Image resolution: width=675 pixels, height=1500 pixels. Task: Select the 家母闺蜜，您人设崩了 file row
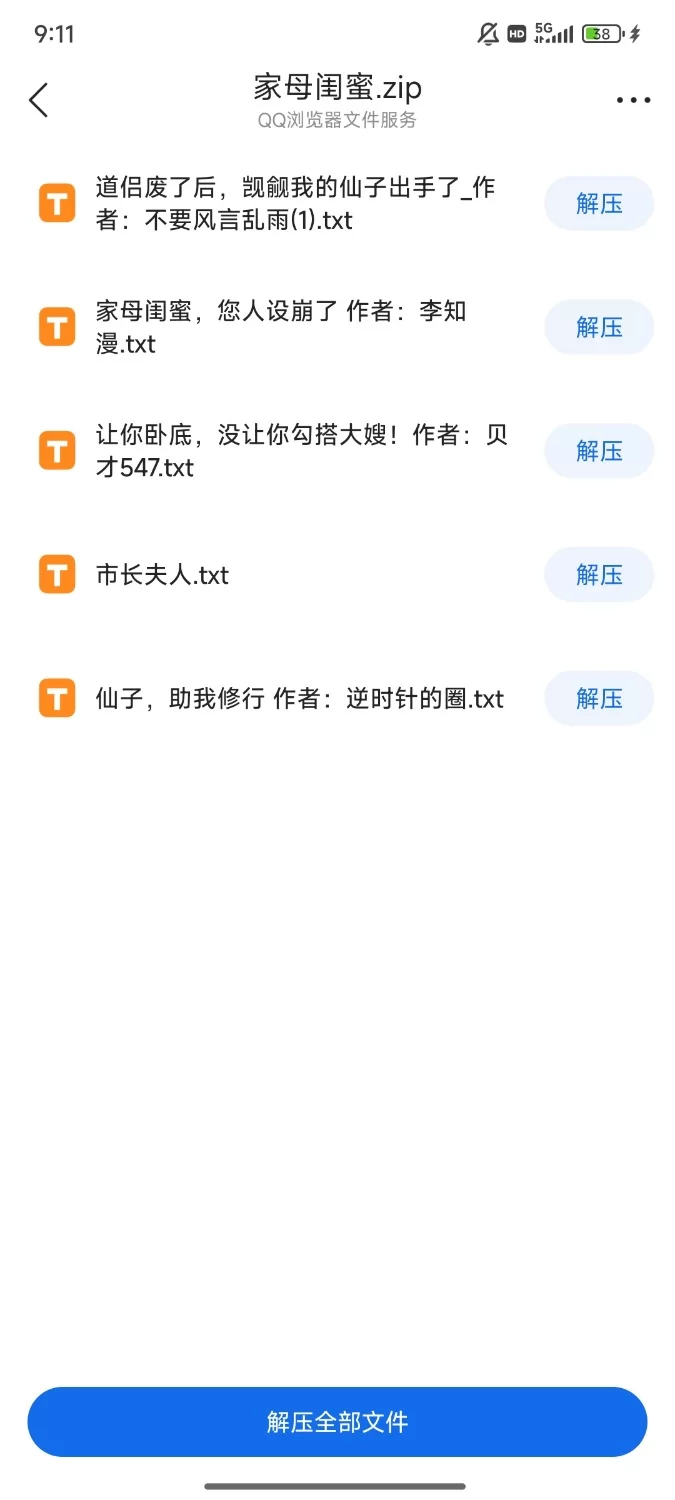pos(280,328)
